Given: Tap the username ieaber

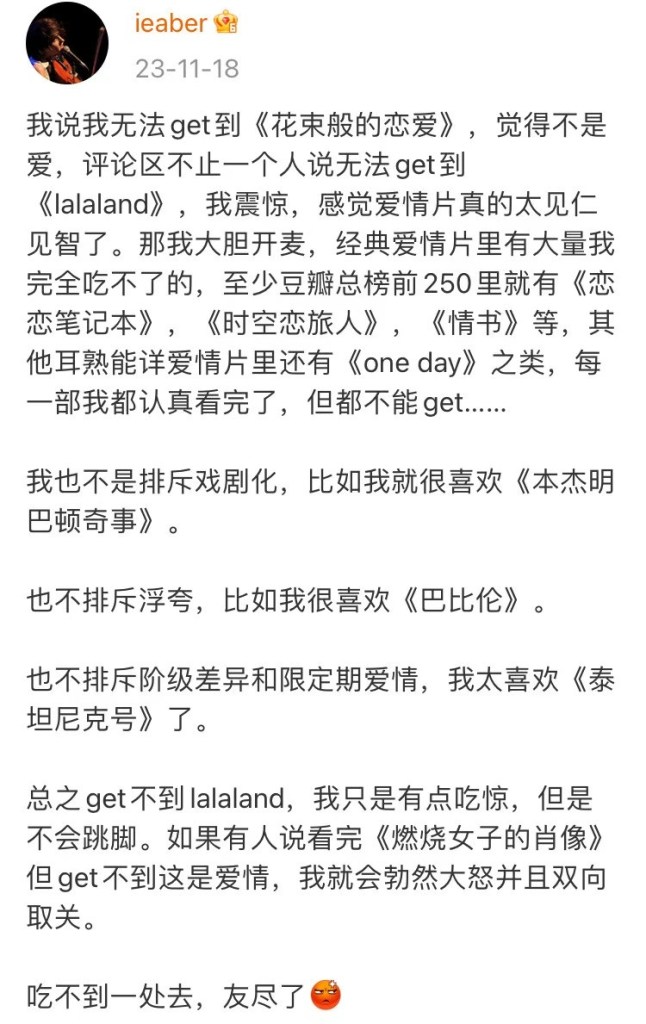Looking at the screenshot, I should click(x=171, y=23).
